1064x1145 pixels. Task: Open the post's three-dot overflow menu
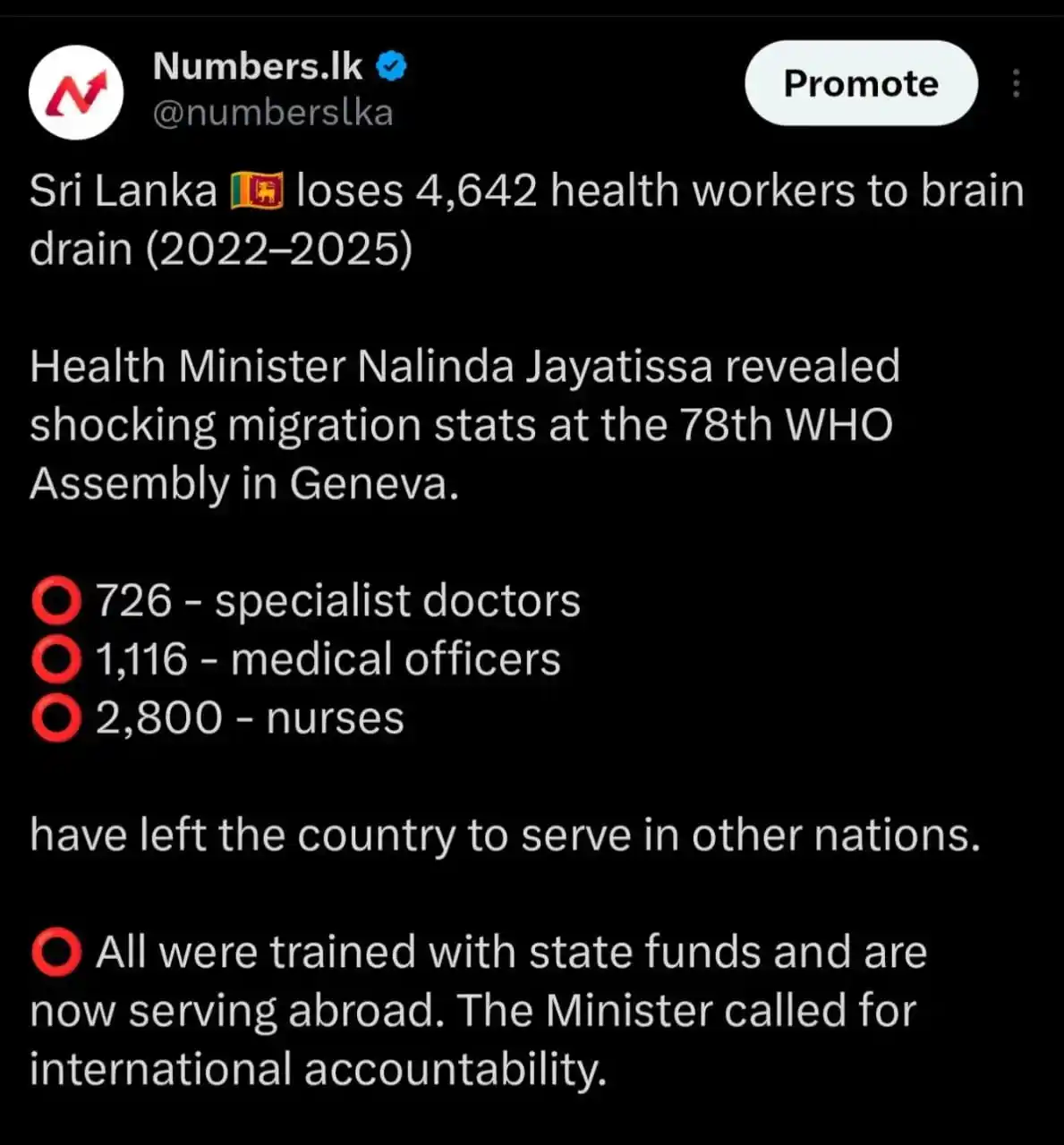[x=1016, y=83]
